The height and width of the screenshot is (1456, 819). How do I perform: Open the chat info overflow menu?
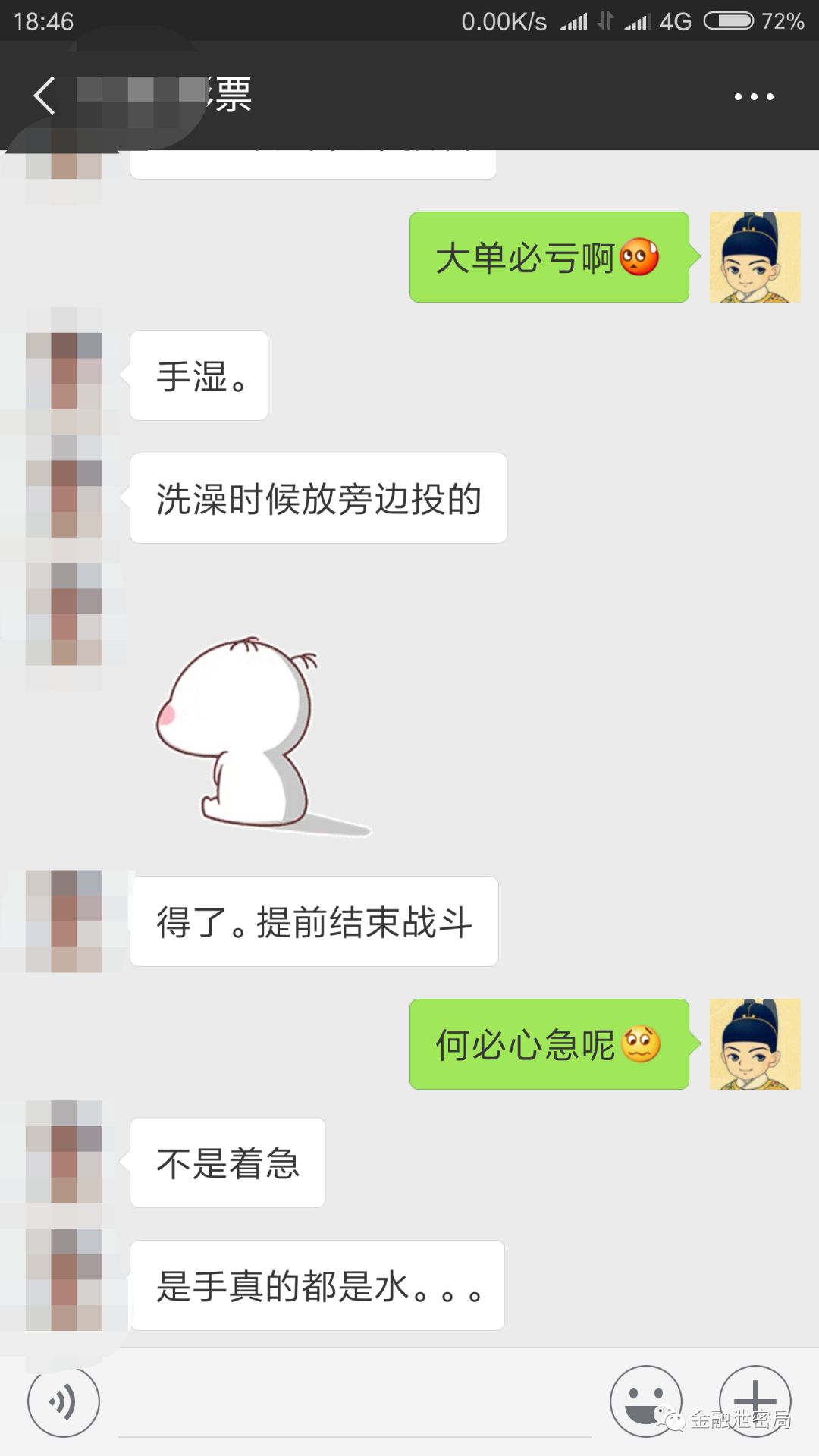click(754, 96)
